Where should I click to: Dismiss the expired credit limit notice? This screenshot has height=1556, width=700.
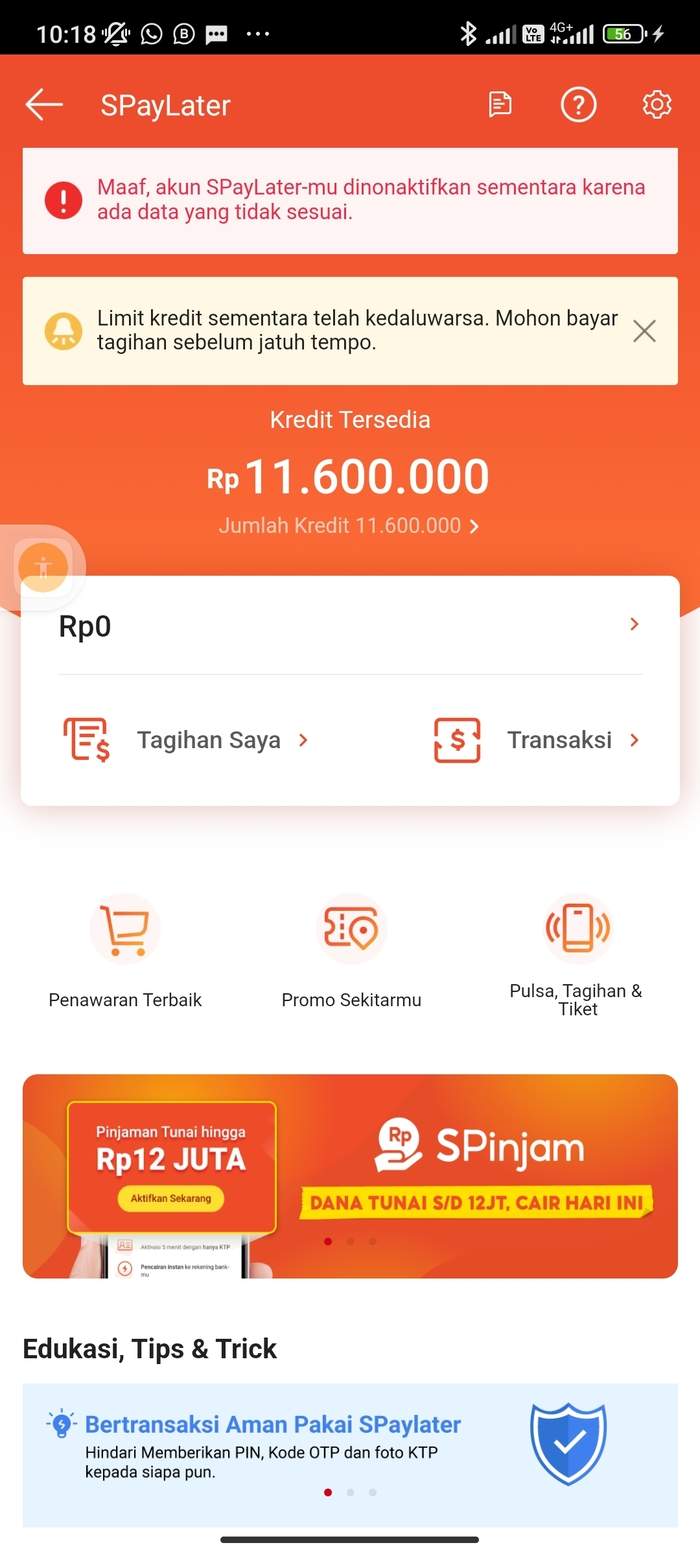(644, 331)
